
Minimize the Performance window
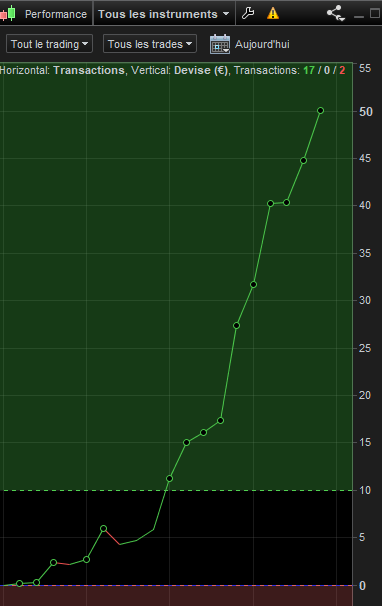(359, 16)
